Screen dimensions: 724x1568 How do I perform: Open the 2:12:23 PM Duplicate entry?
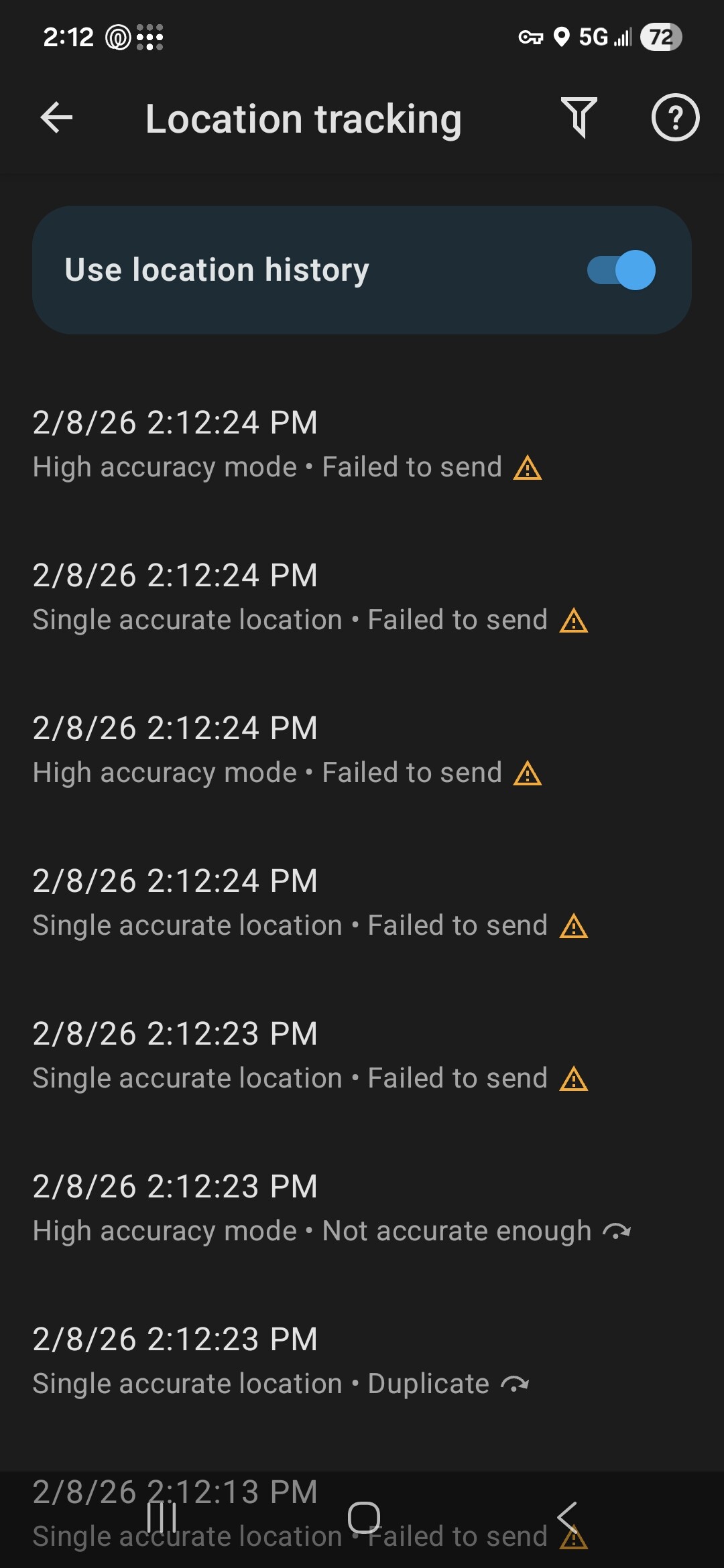tap(280, 1361)
